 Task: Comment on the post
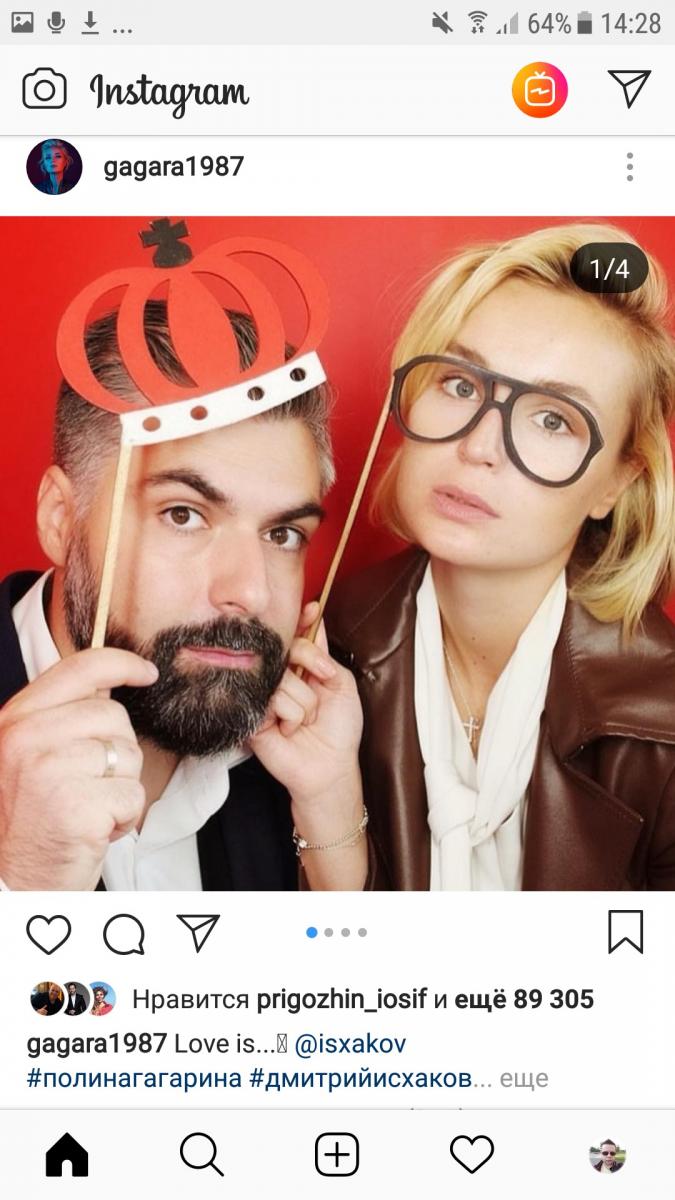(x=124, y=934)
